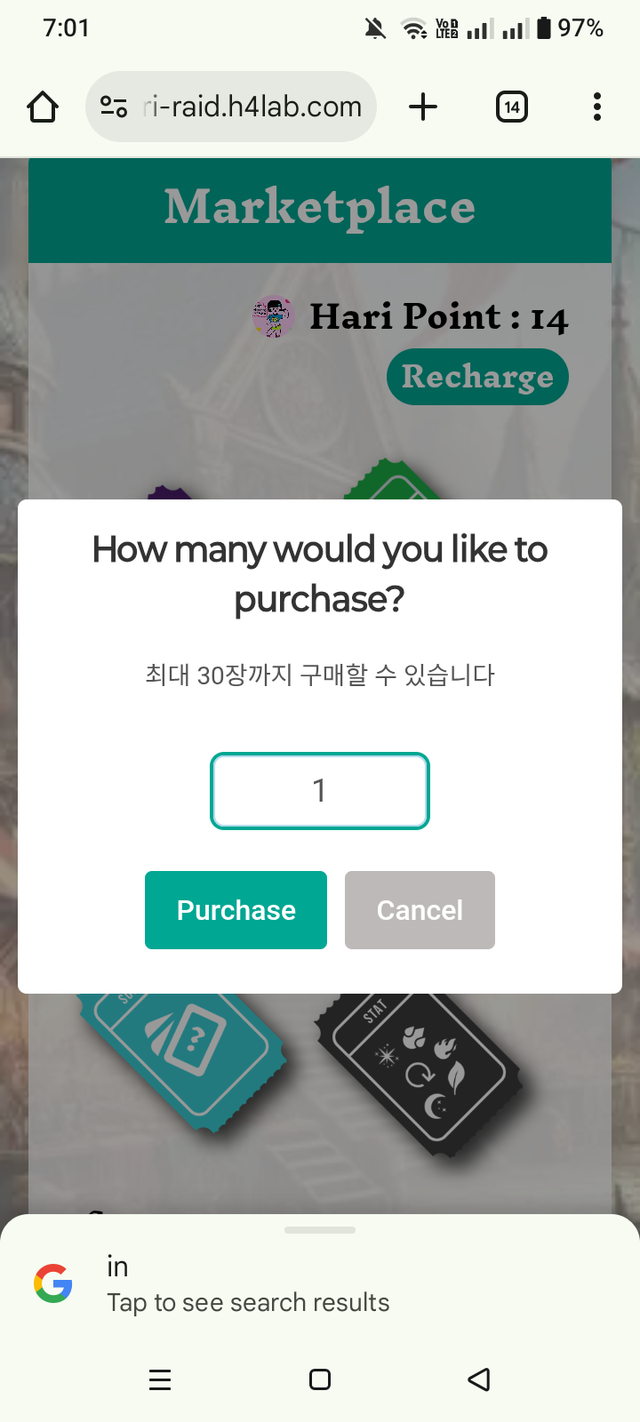Focus the purchase quantity field
The width and height of the screenshot is (640, 1422).
[x=319, y=791]
